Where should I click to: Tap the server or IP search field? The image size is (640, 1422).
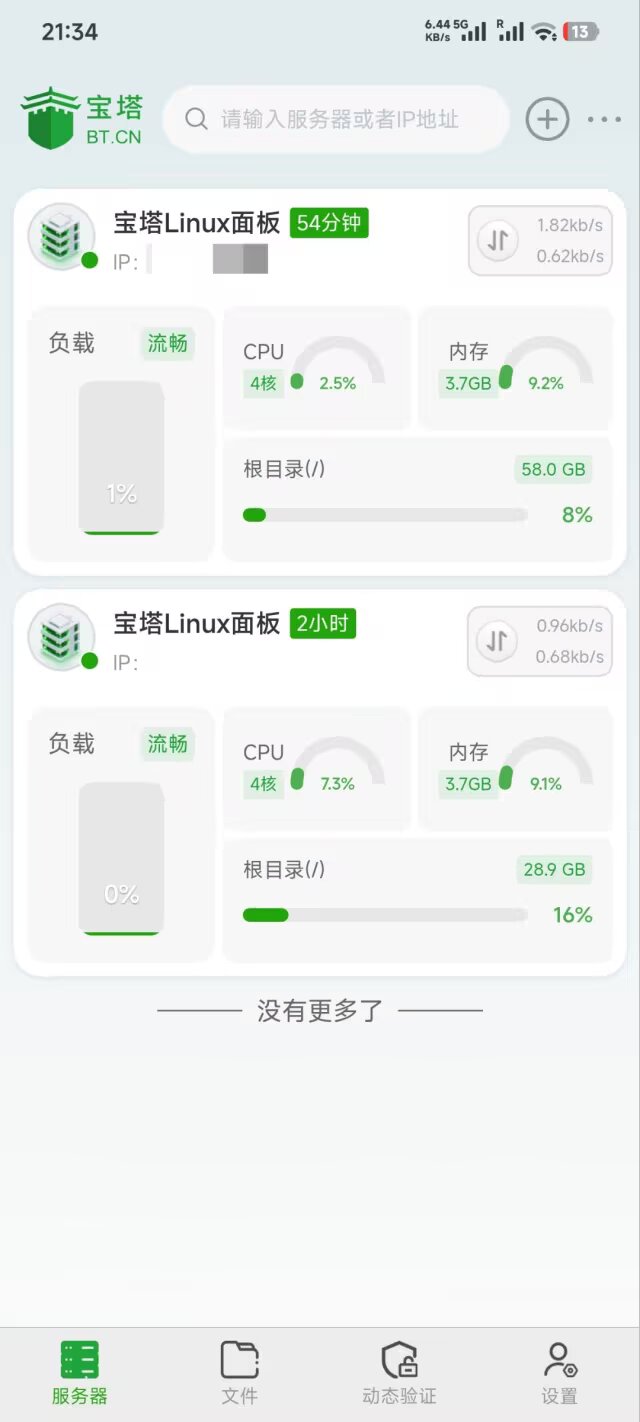[338, 120]
